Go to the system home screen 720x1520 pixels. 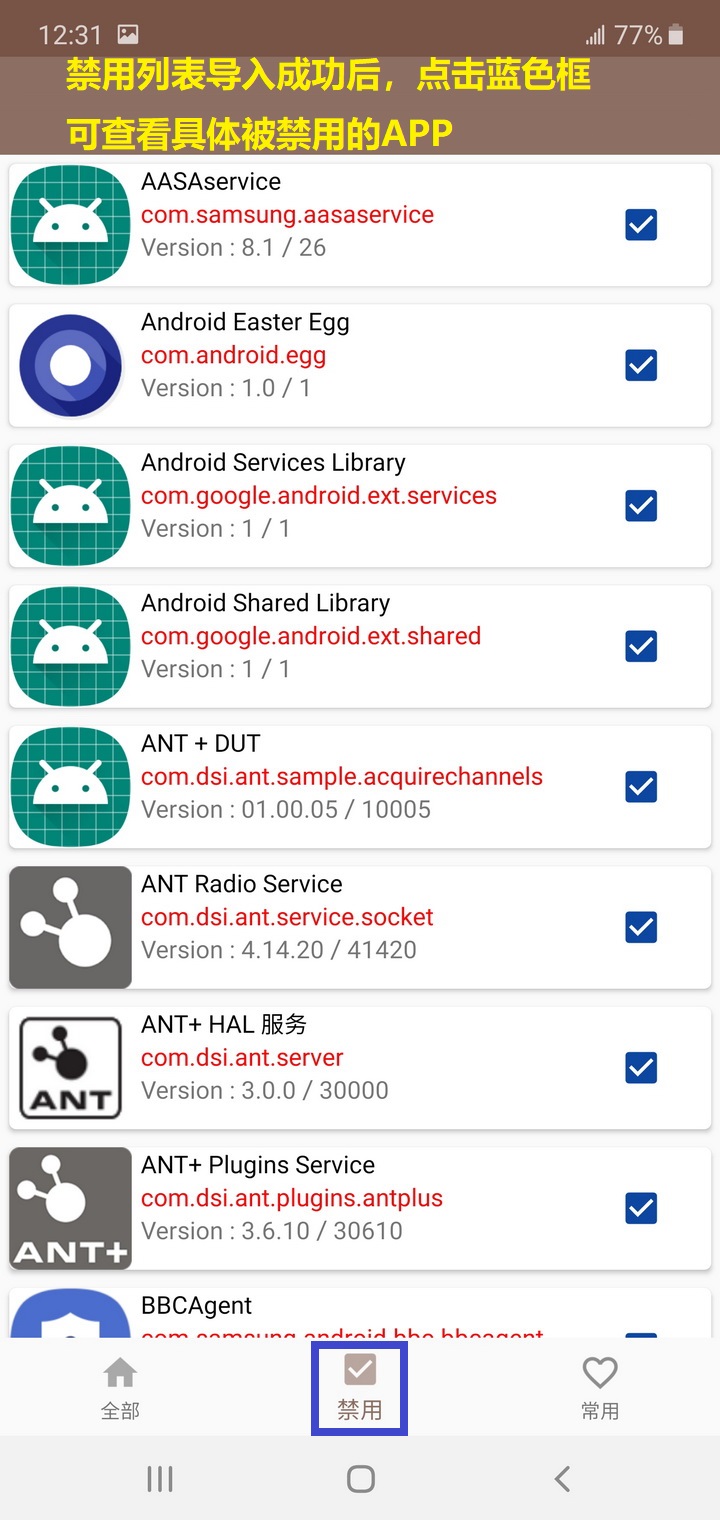pos(360,1478)
